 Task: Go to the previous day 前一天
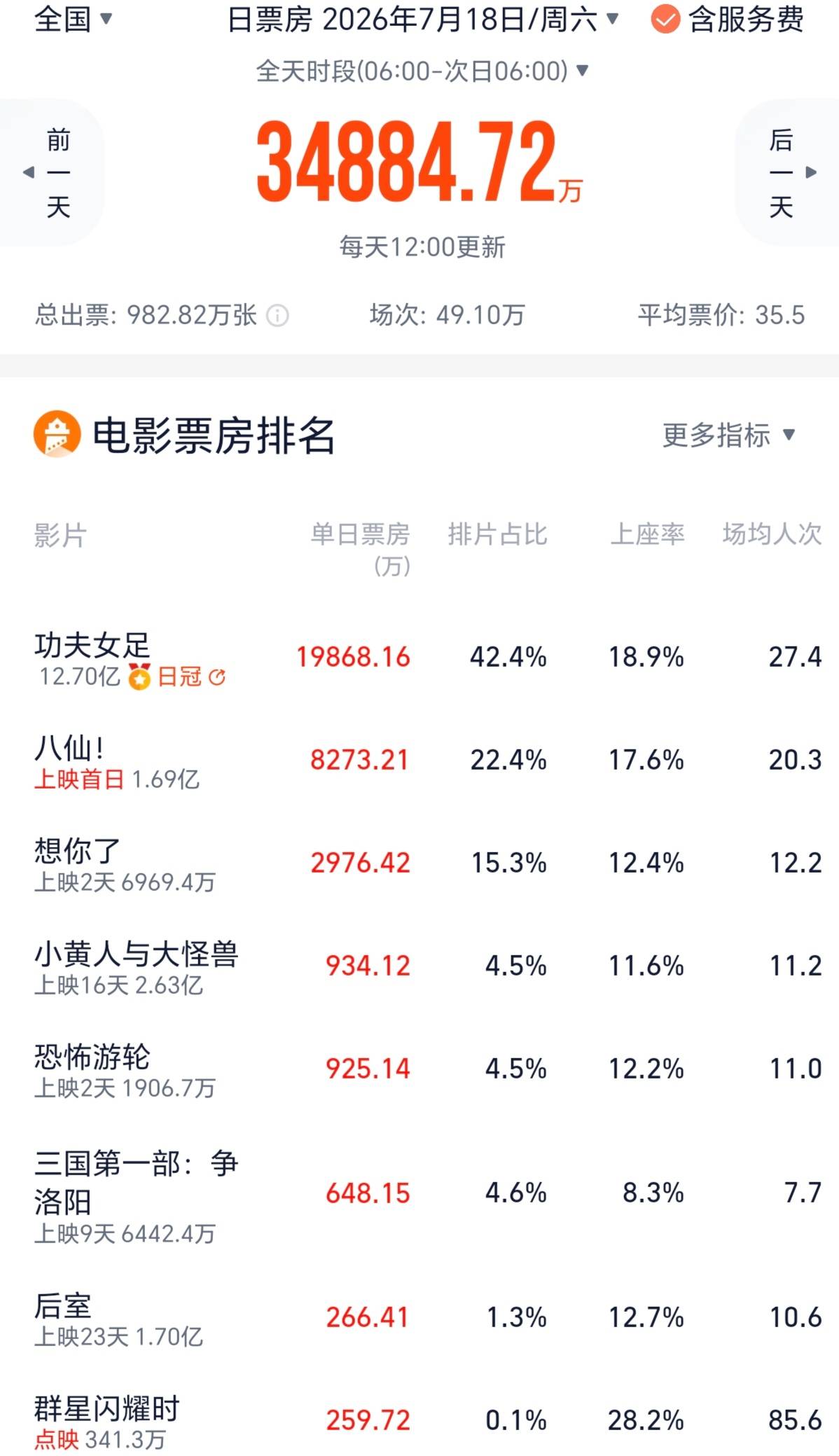point(53,172)
